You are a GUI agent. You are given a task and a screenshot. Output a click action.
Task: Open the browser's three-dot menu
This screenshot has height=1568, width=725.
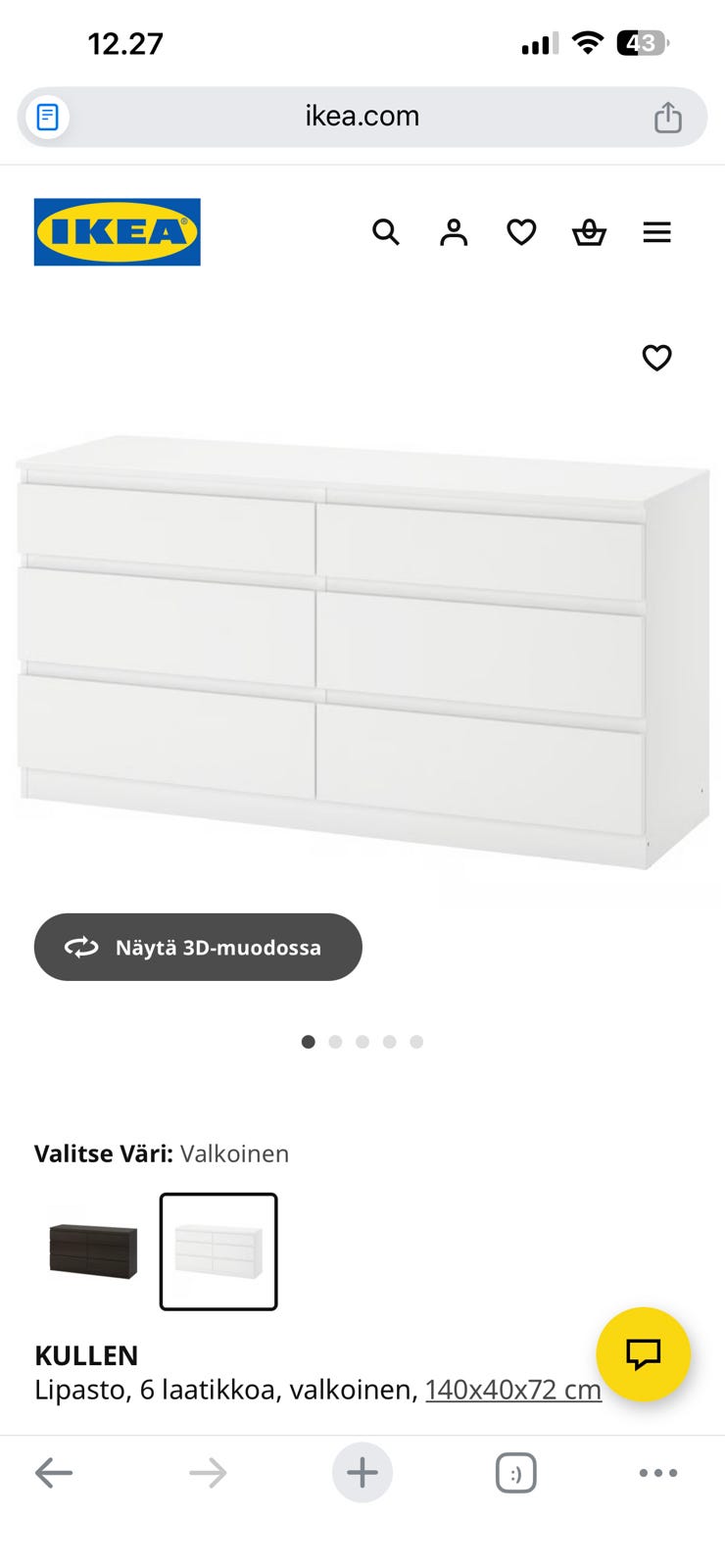pyautogui.click(x=657, y=1472)
